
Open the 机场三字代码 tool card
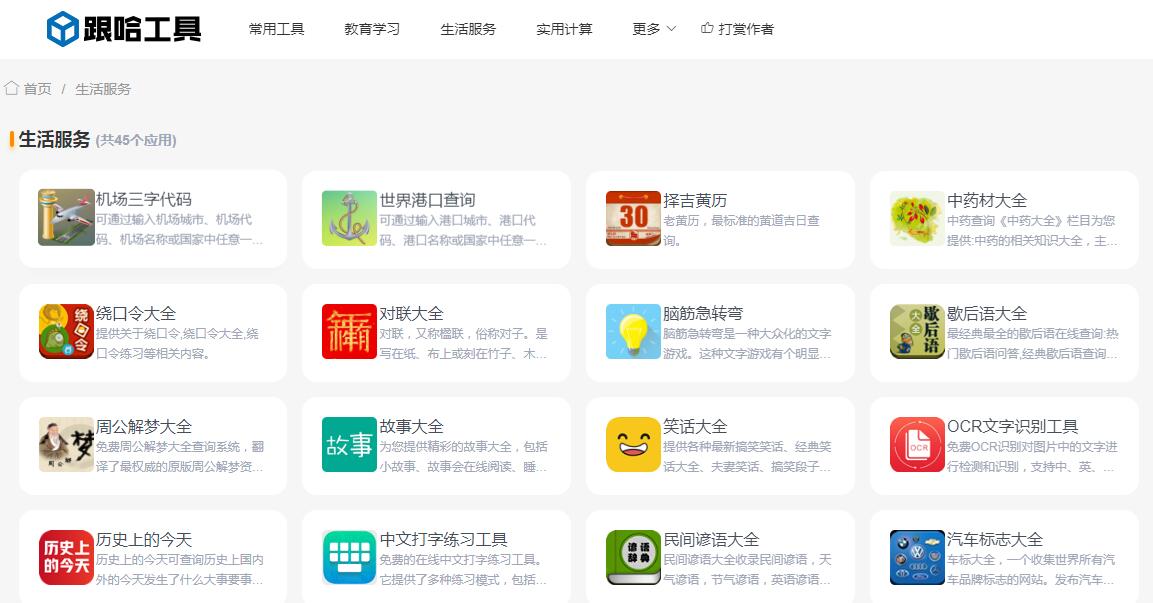pyautogui.click(x=152, y=219)
